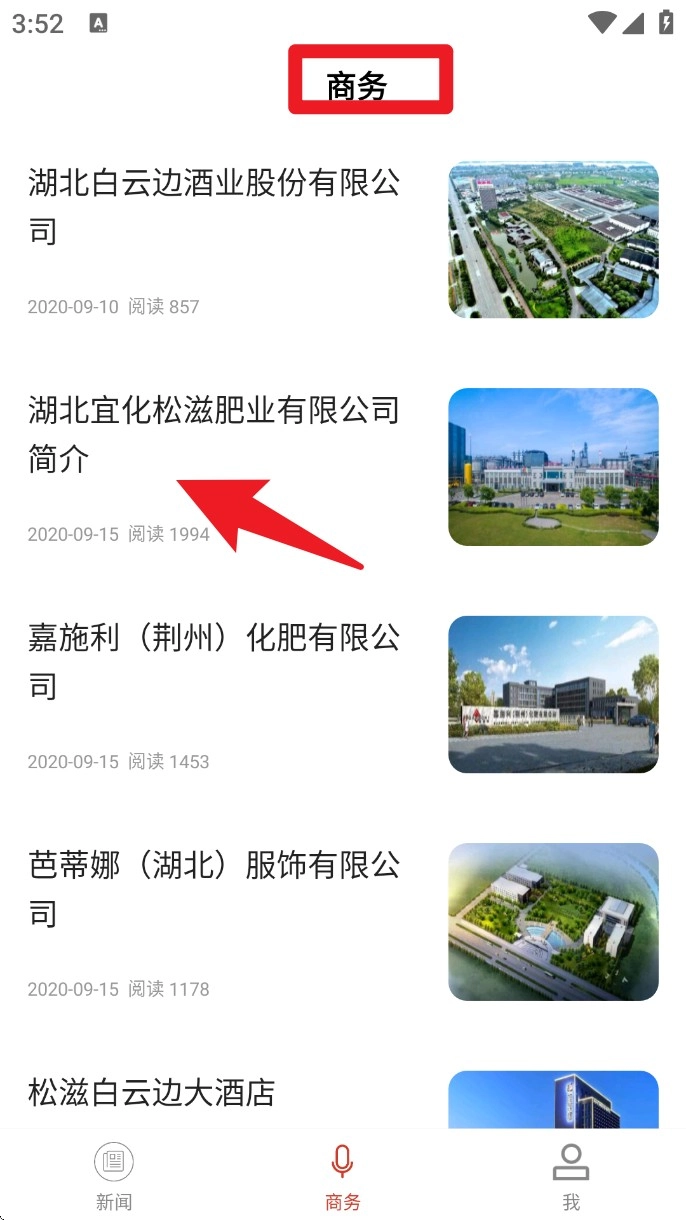The height and width of the screenshot is (1220, 686).
Task: Switch to the 新闻 tab
Action: [x=114, y=1177]
